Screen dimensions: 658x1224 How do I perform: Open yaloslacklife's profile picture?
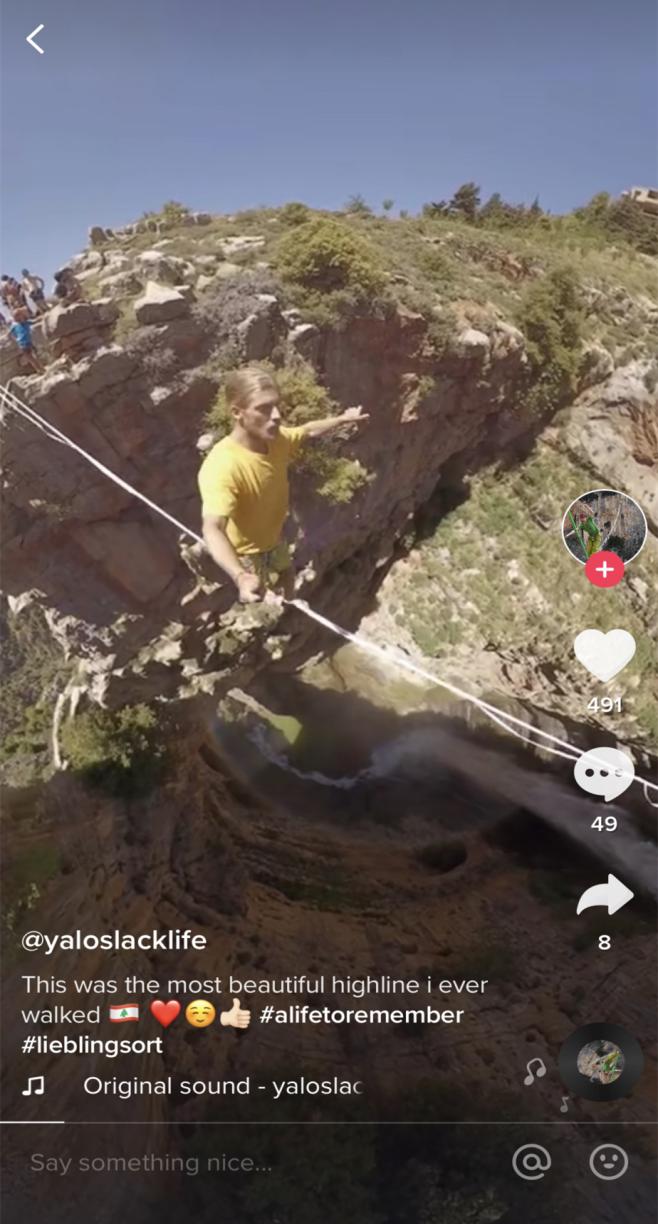(604, 527)
